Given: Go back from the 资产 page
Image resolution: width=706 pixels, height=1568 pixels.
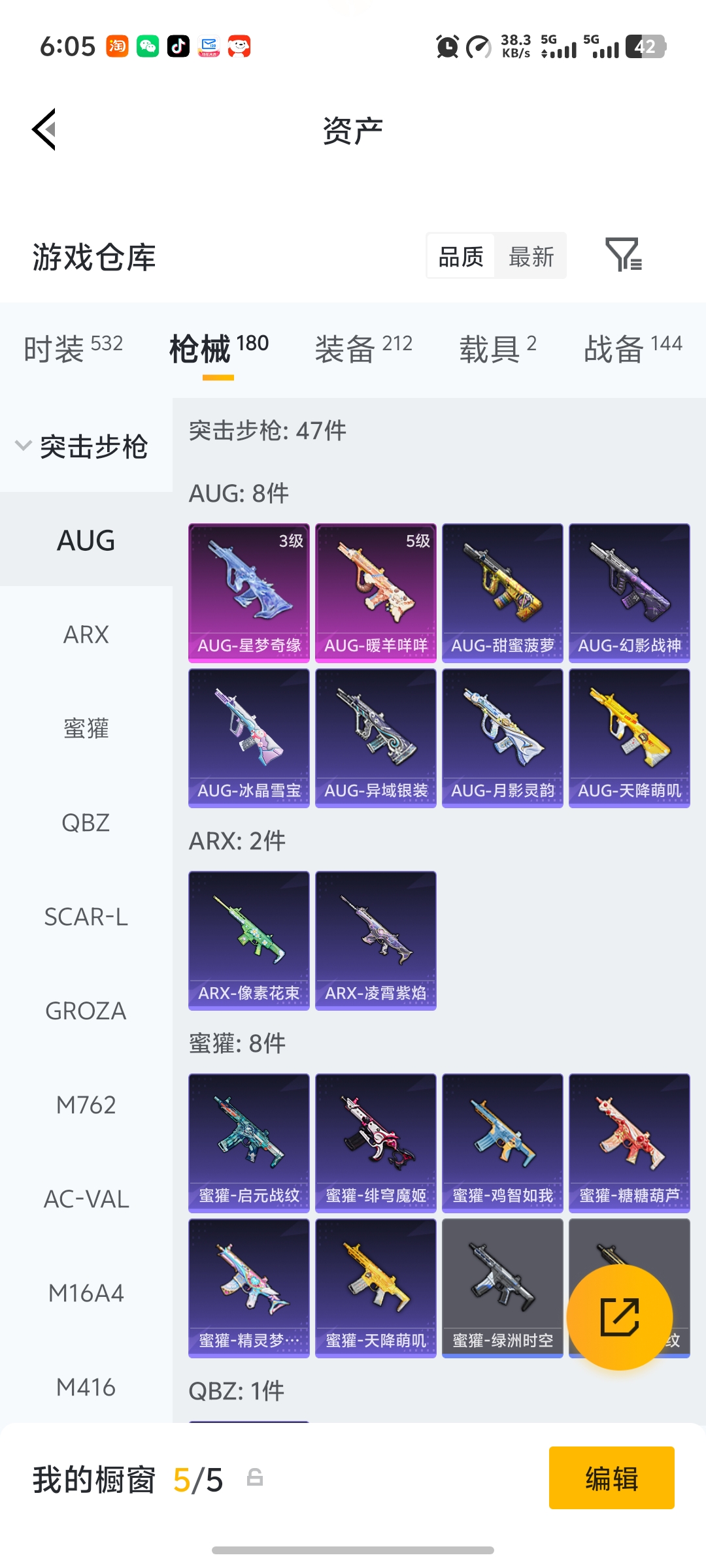Looking at the screenshot, I should 44,129.
